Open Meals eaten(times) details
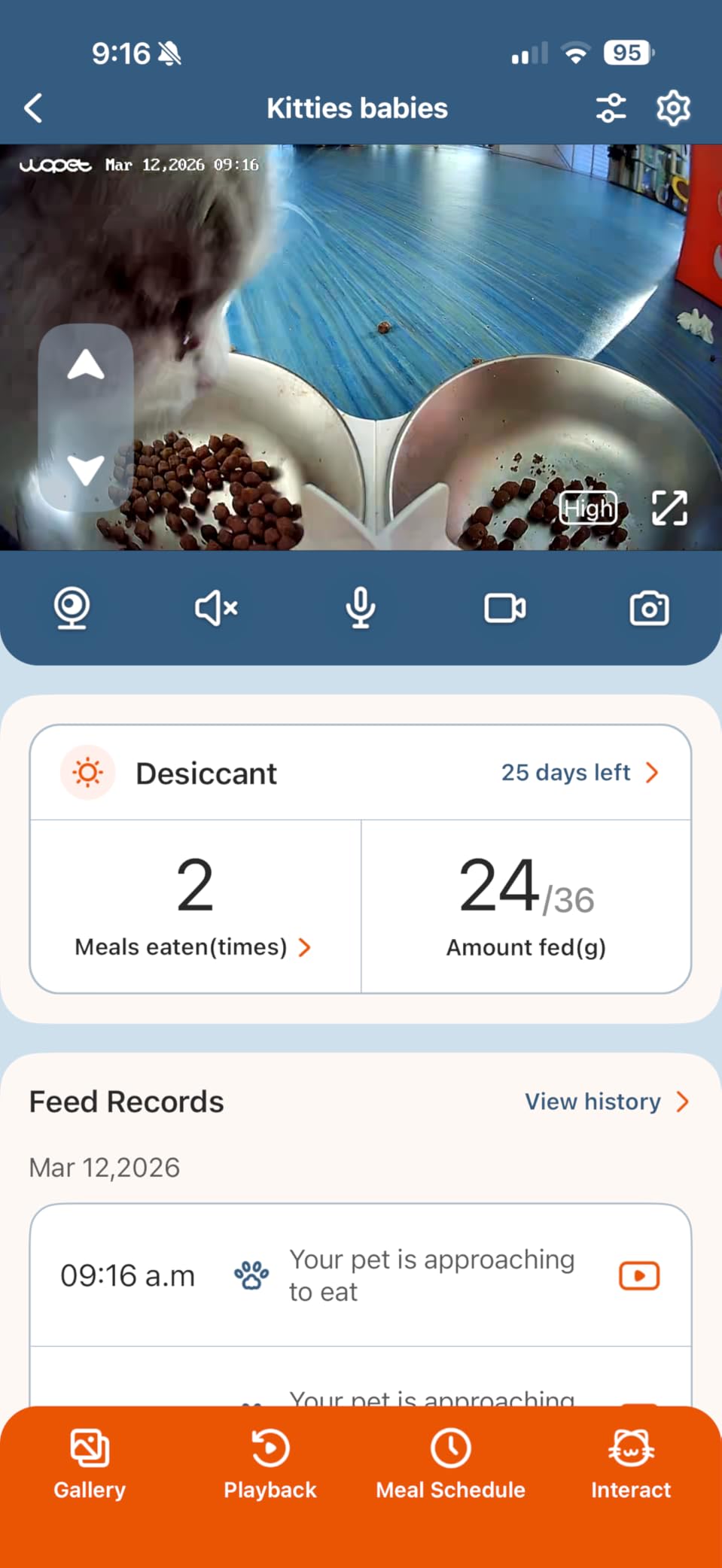This screenshot has width=722, height=1568. [193, 947]
